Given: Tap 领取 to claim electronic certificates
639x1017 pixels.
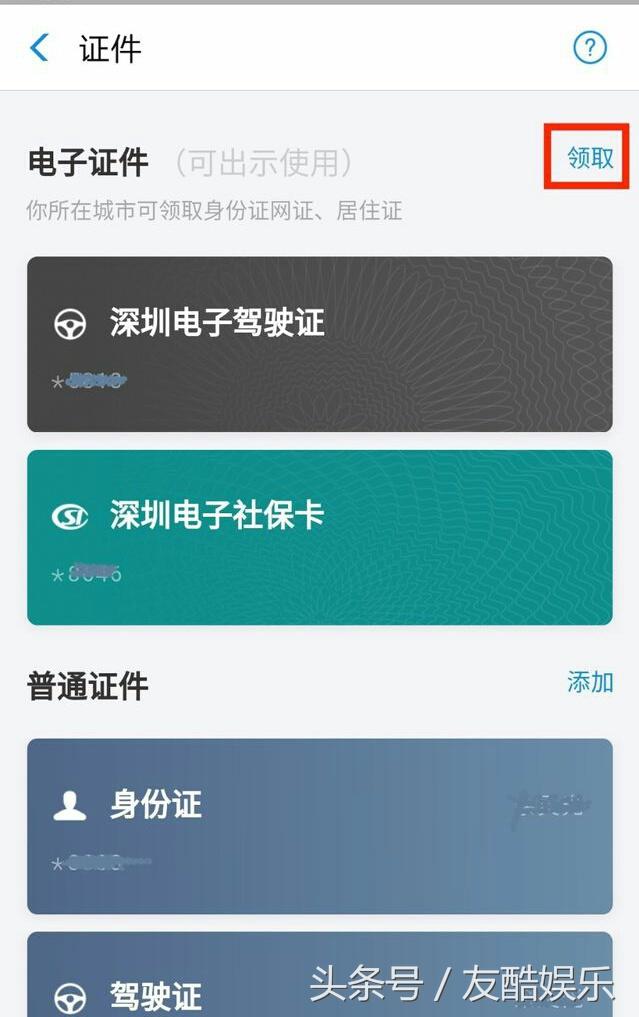Looking at the screenshot, I should [x=589, y=158].
